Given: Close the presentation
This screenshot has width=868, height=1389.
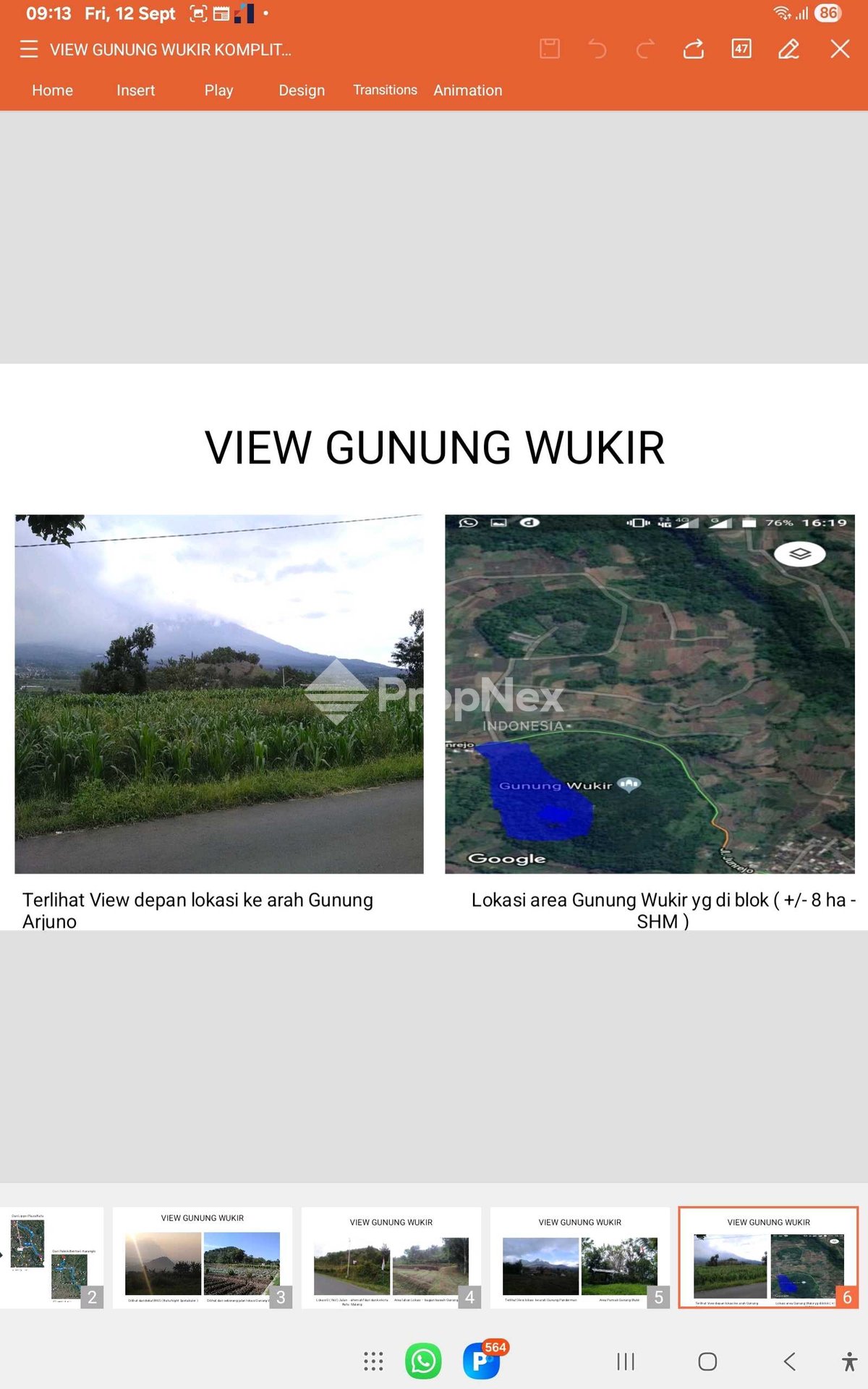Looking at the screenshot, I should click(840, 49).
